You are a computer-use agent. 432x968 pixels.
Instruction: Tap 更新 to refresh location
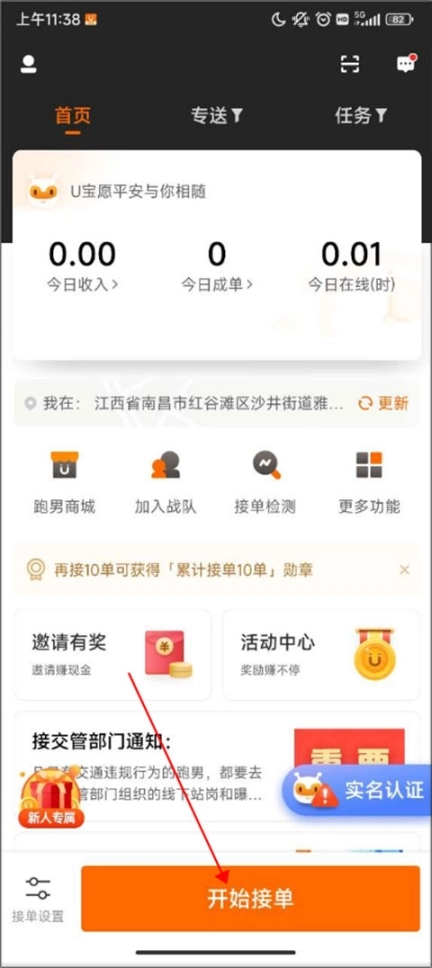coord(383,404)
